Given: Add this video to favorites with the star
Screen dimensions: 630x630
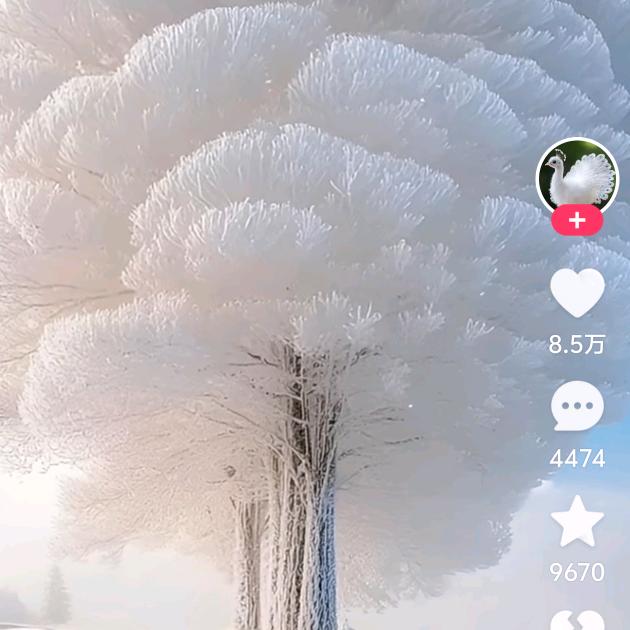Looking at the screenshot, I should (x=577, y=521).
